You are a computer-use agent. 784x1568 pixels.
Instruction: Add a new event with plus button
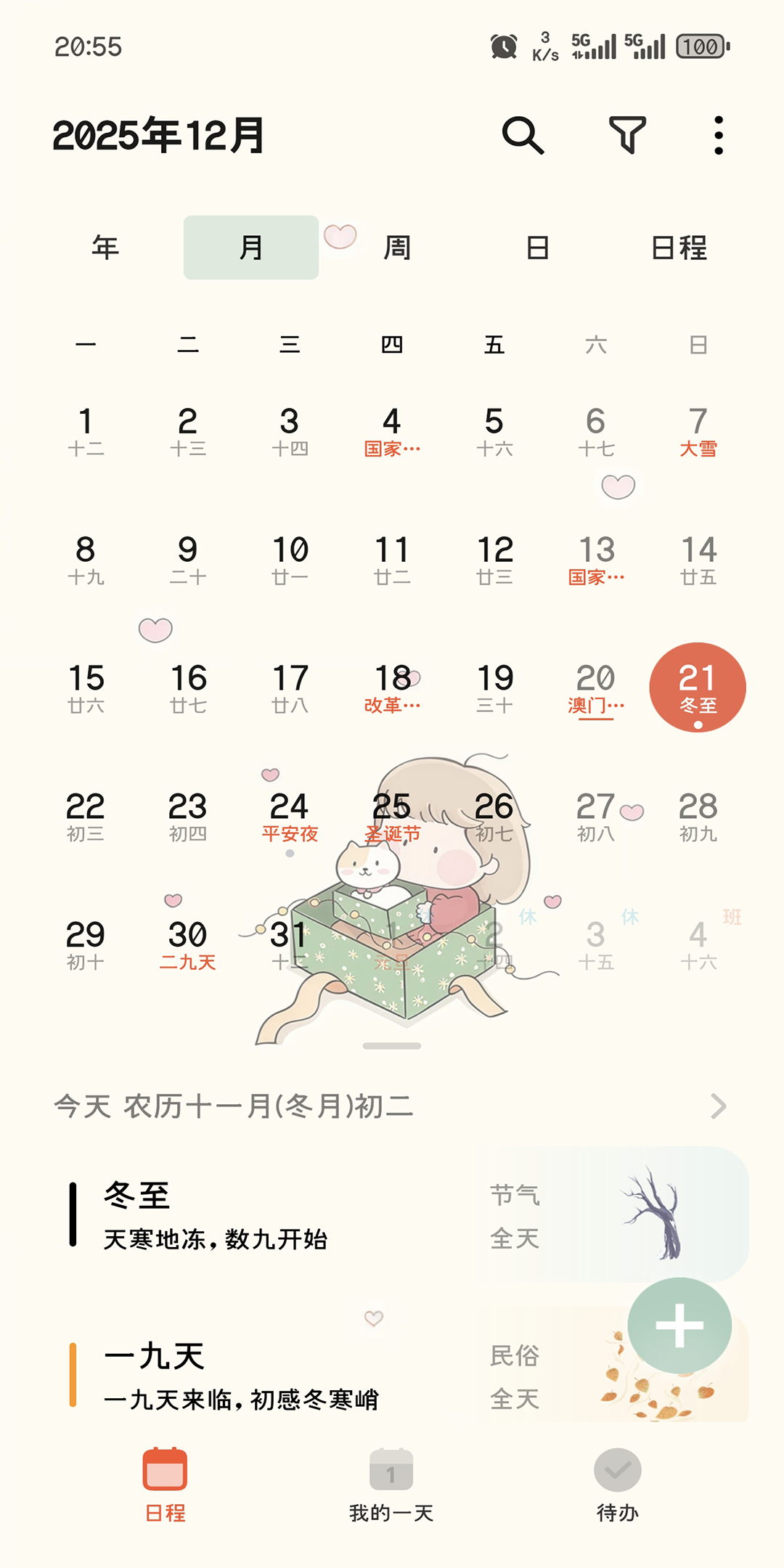[x=679, y=1325]
